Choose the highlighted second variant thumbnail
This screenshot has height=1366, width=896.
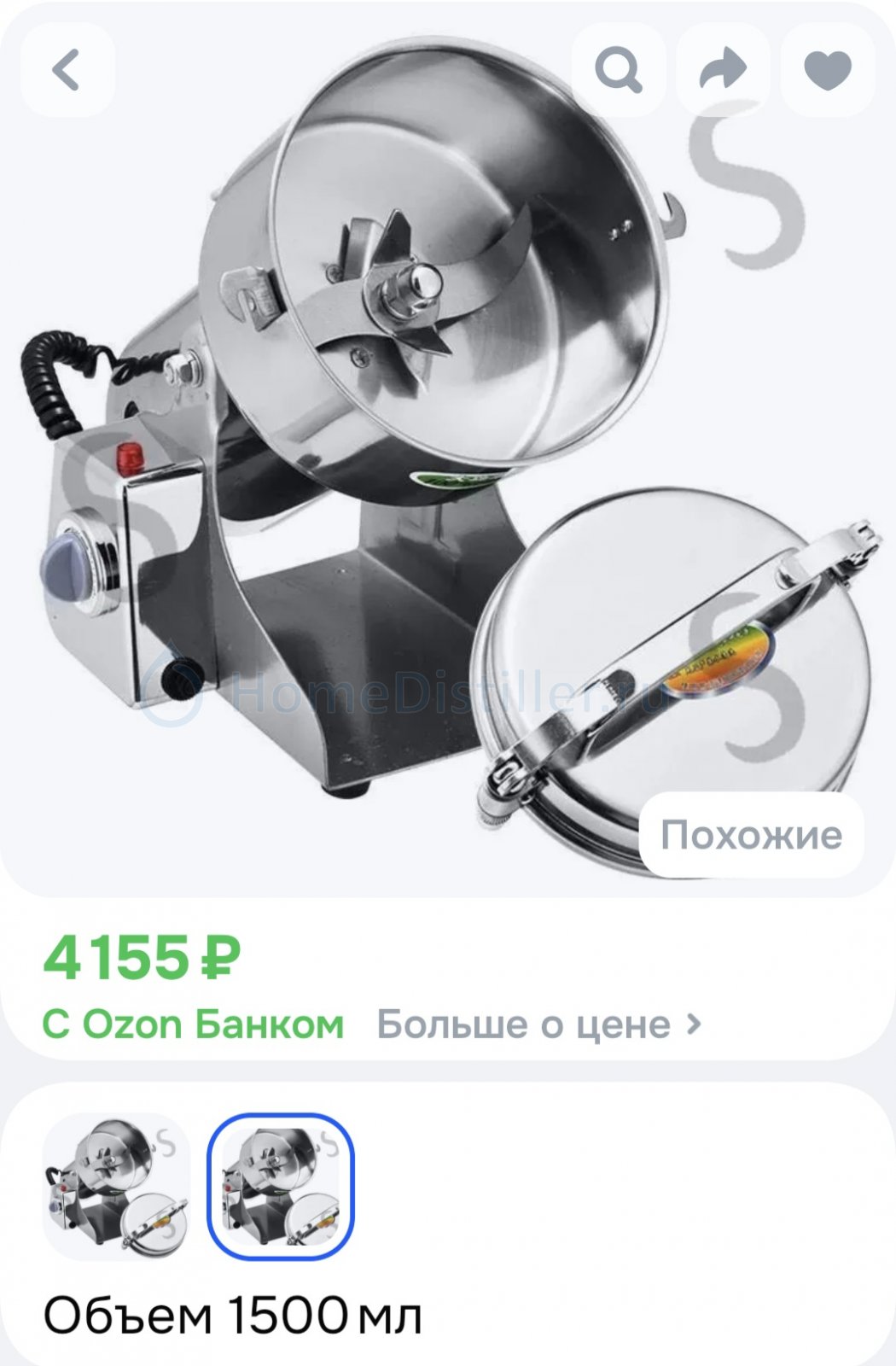click(x=281, y=1186)
